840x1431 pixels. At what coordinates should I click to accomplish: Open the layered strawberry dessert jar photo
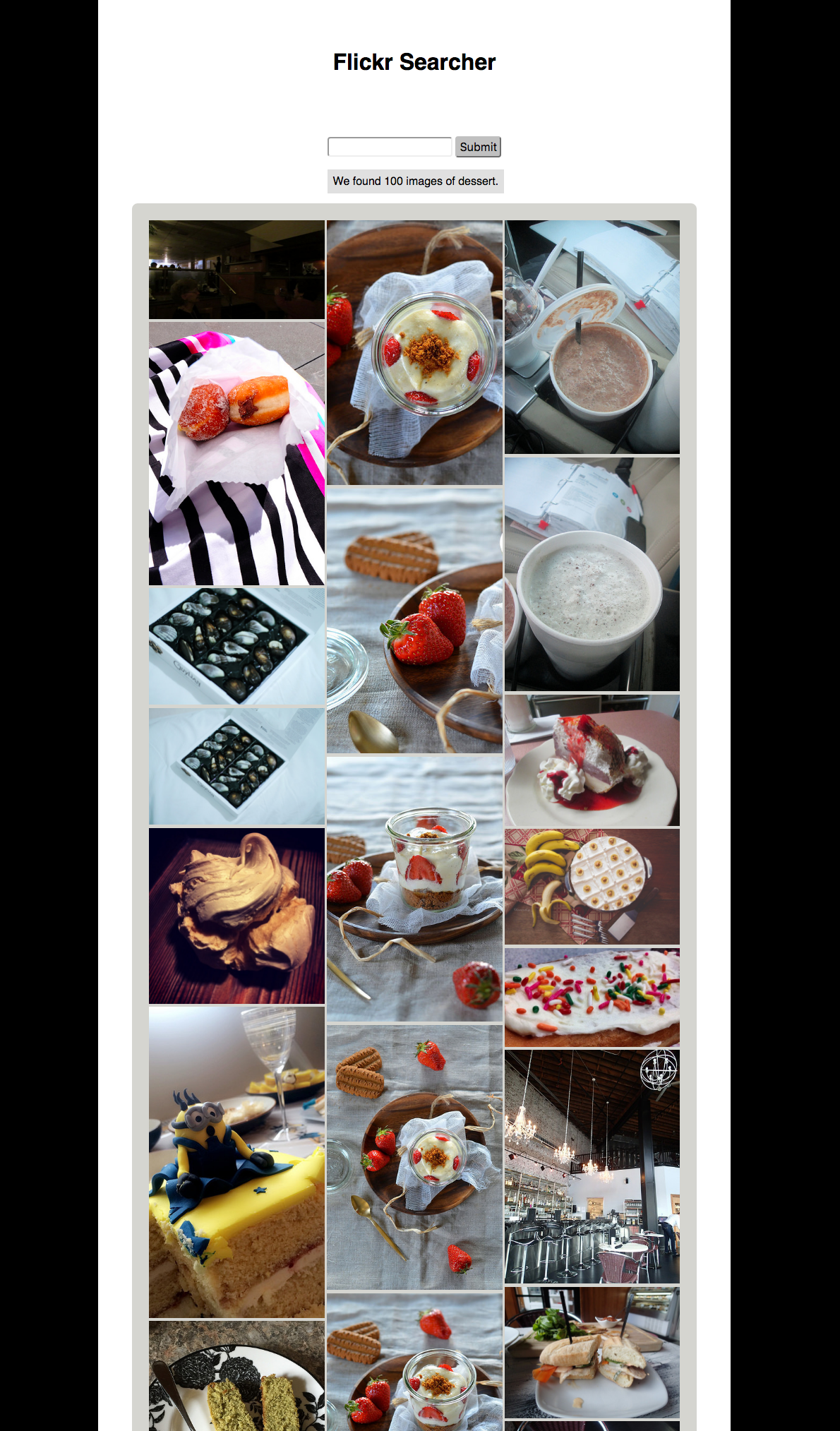(414, 890)
